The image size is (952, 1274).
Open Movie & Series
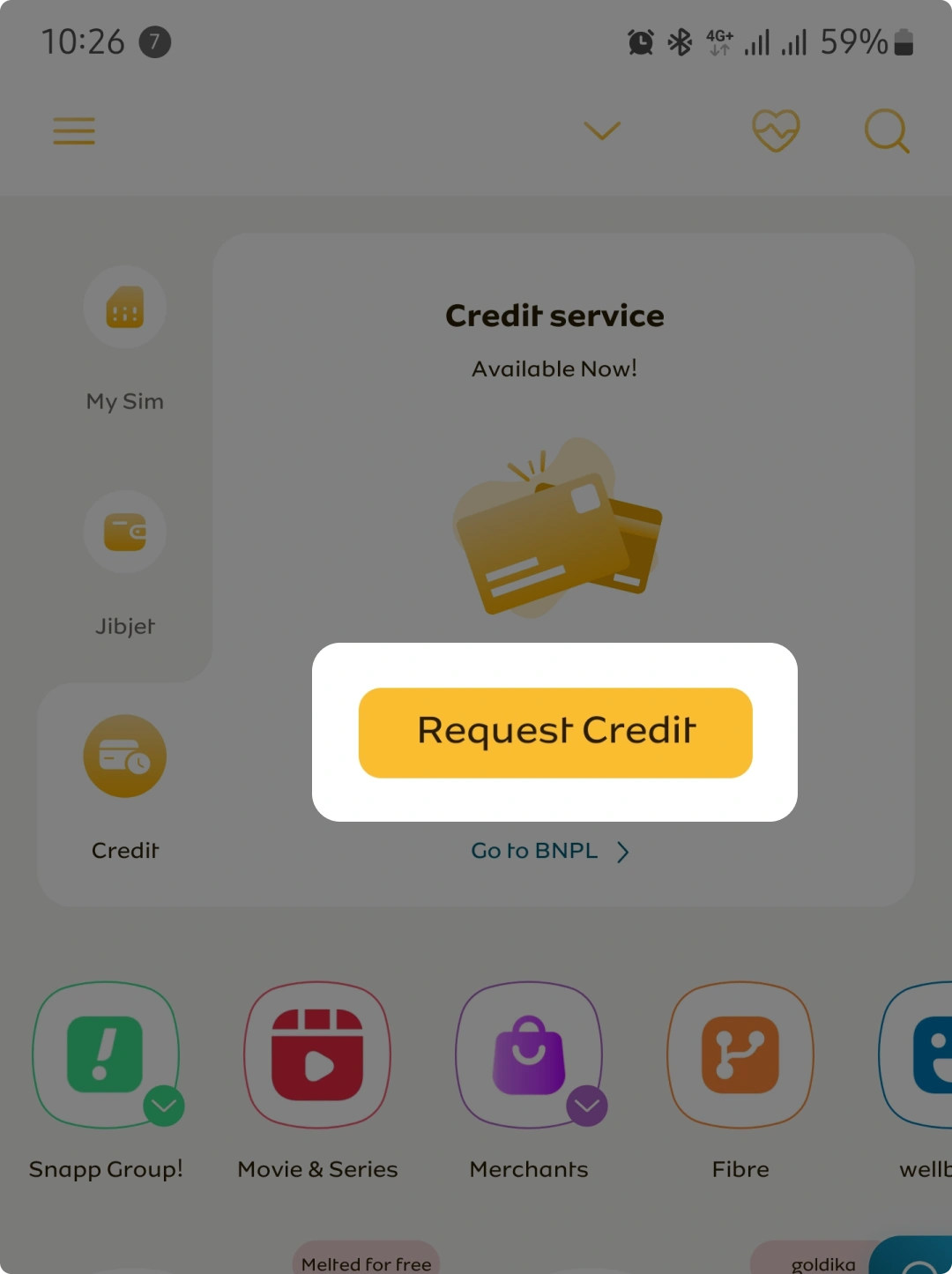tap(317, 1055)
